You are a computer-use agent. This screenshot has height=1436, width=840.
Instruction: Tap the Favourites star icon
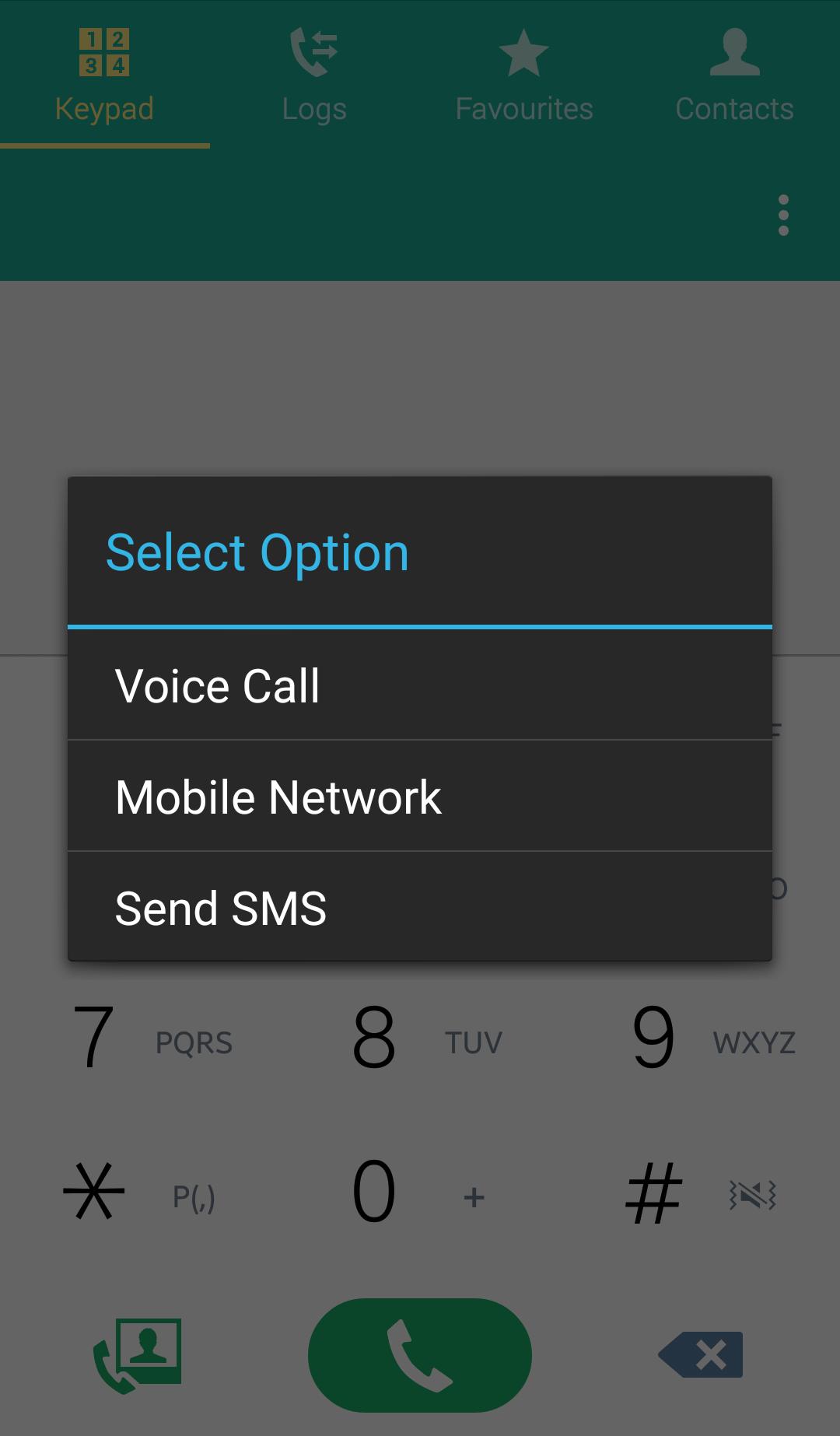pyautogui.click(x=524, y=51)
